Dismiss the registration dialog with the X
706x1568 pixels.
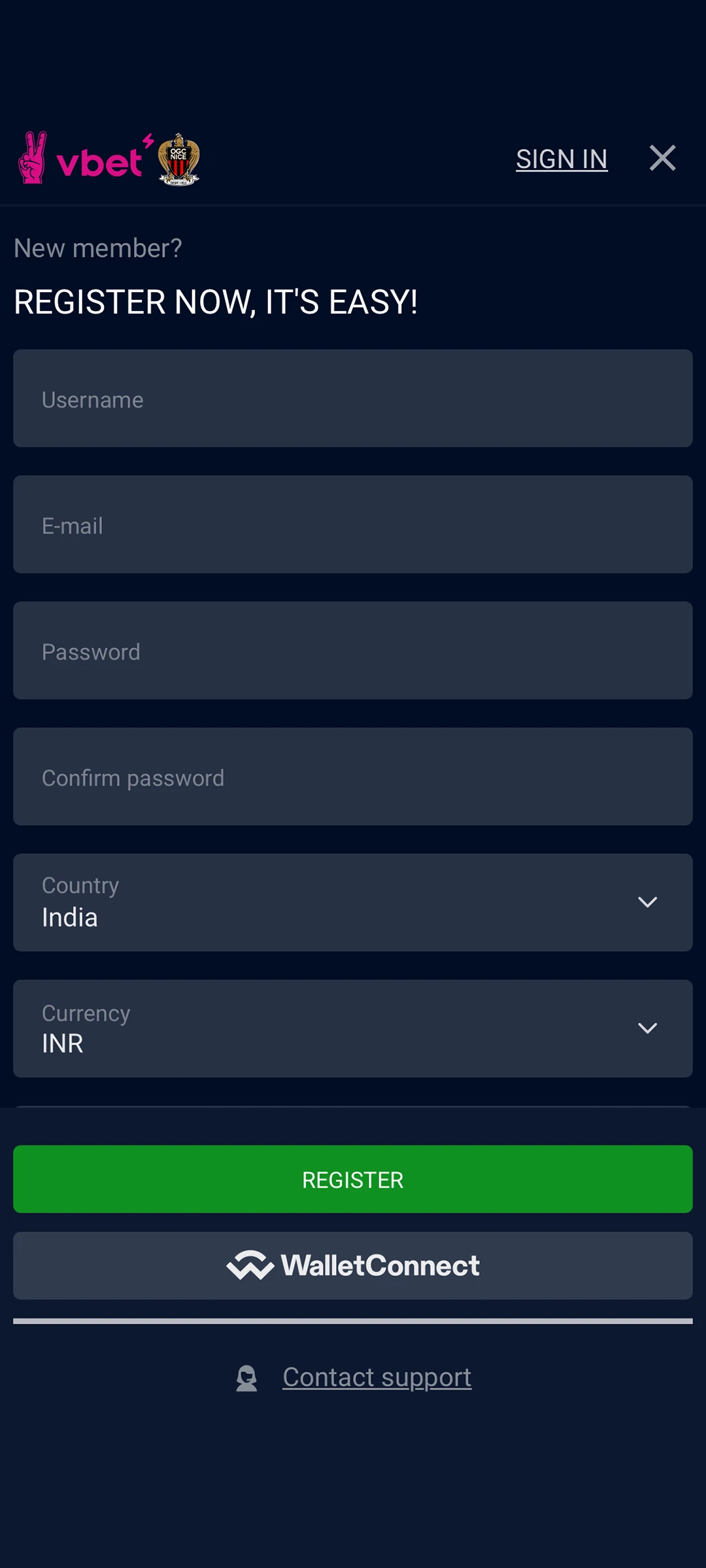tap(662, 158)
